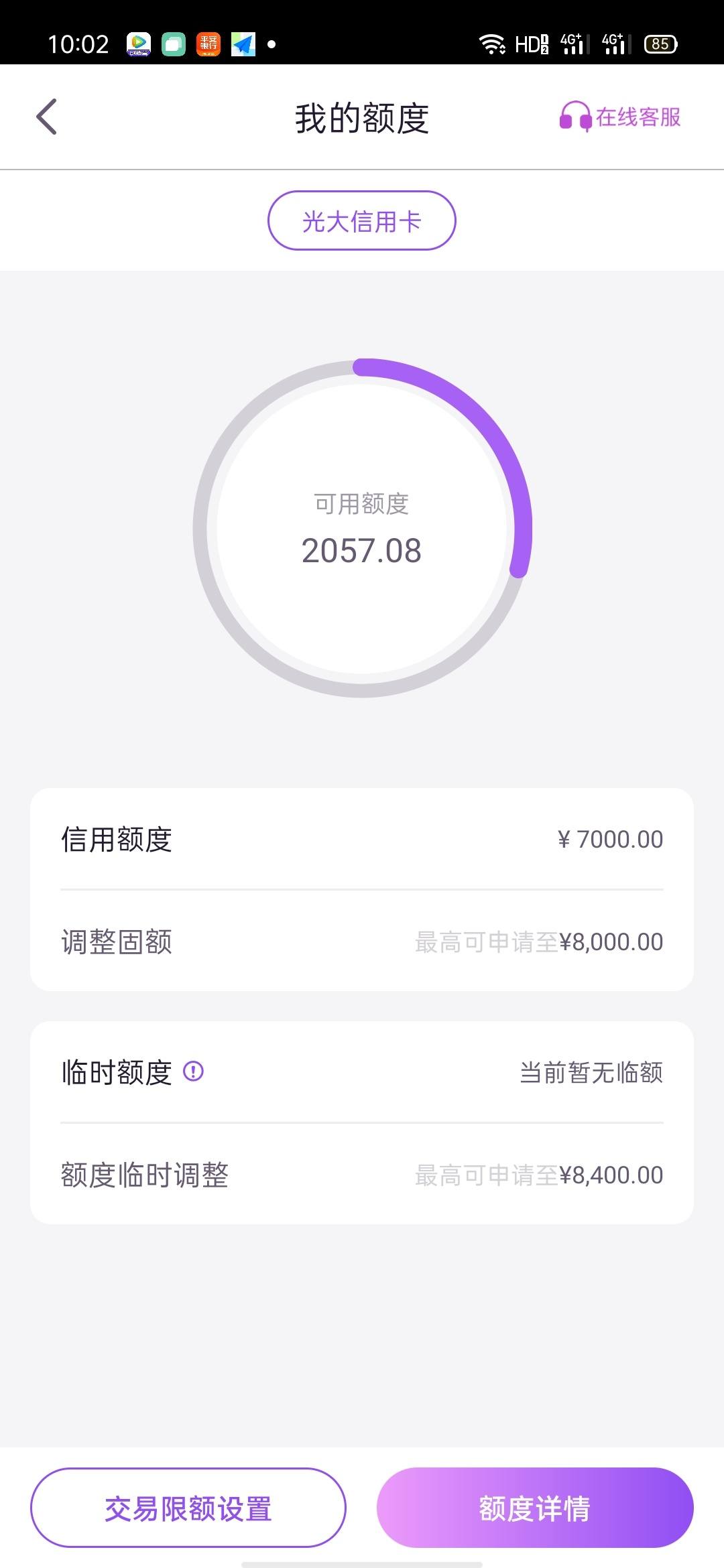
Task: Open the 调整固额 row
Action: (362, 941)
